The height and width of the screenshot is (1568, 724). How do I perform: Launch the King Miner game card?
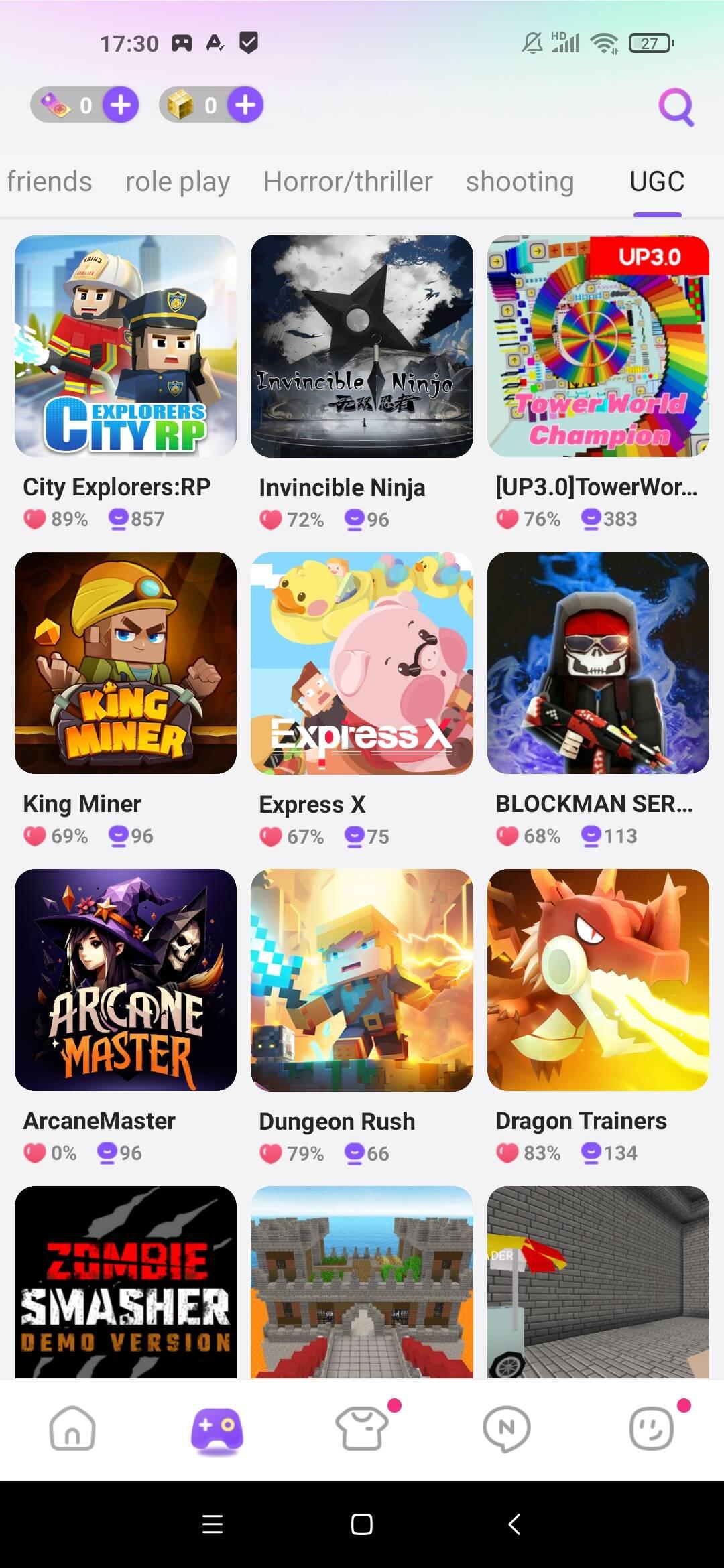tap(125, 663)
